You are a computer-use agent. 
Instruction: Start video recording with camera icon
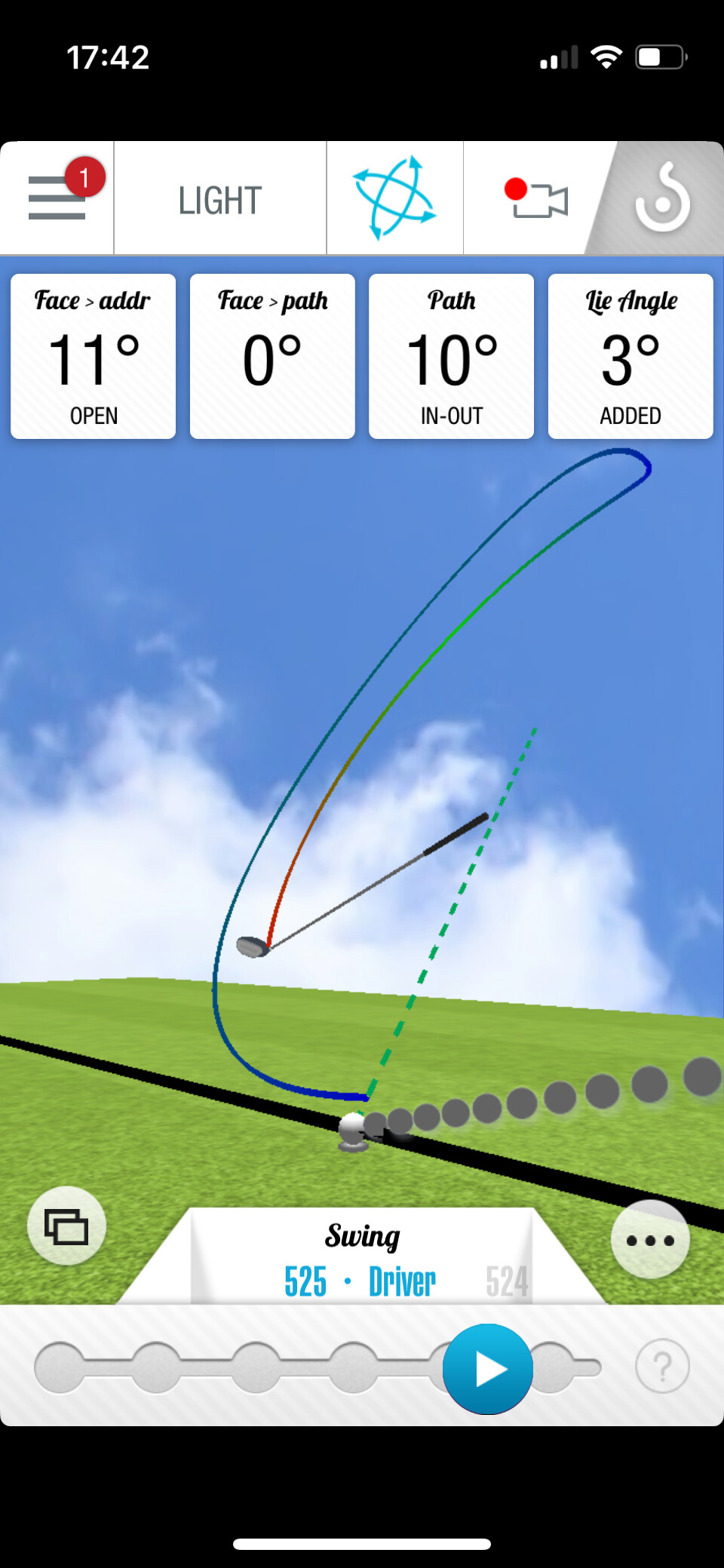(x=536, y=198)
